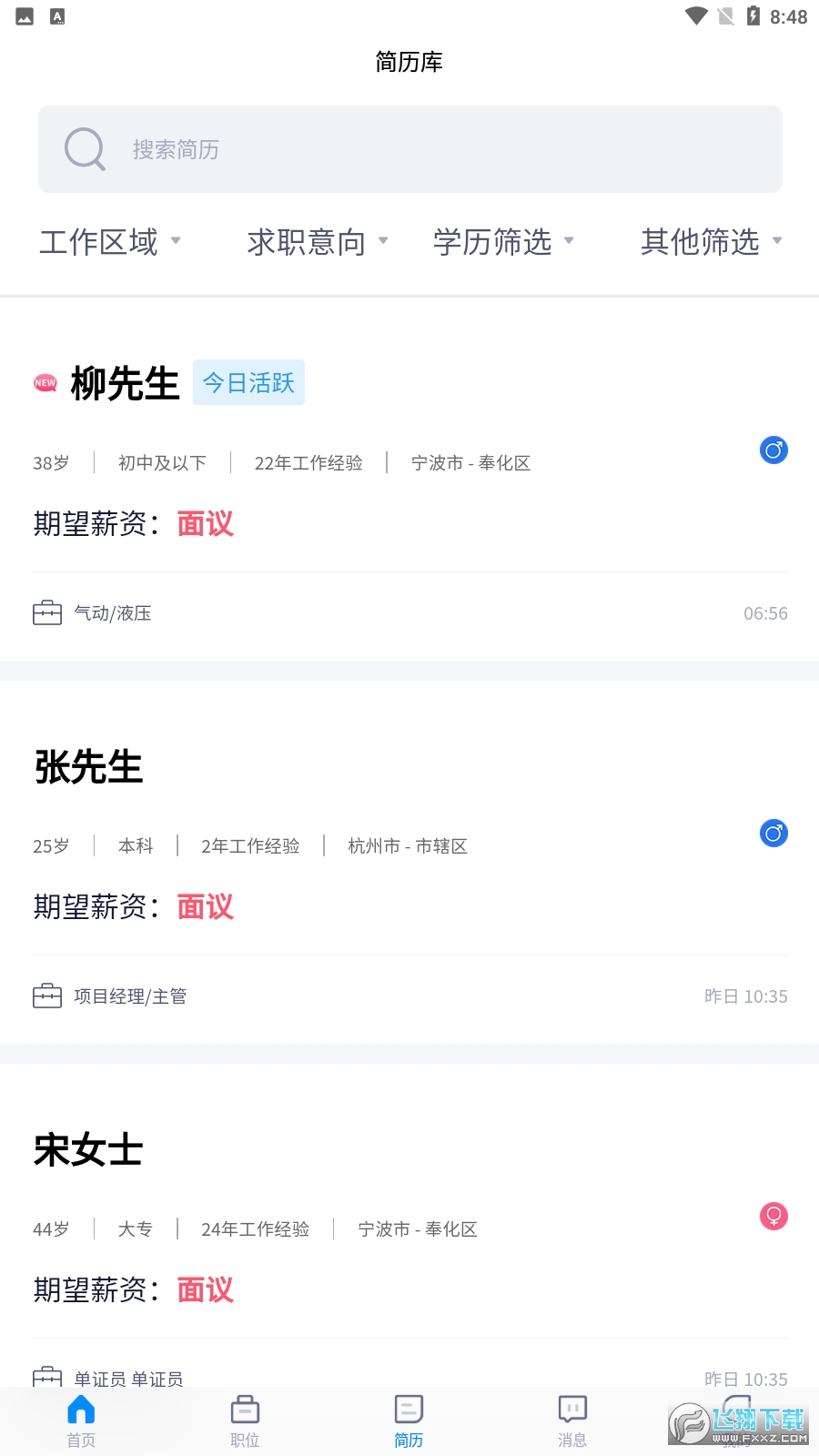Tap the briefcase icon next to 单证员 单证员

tap(47, 1379)
